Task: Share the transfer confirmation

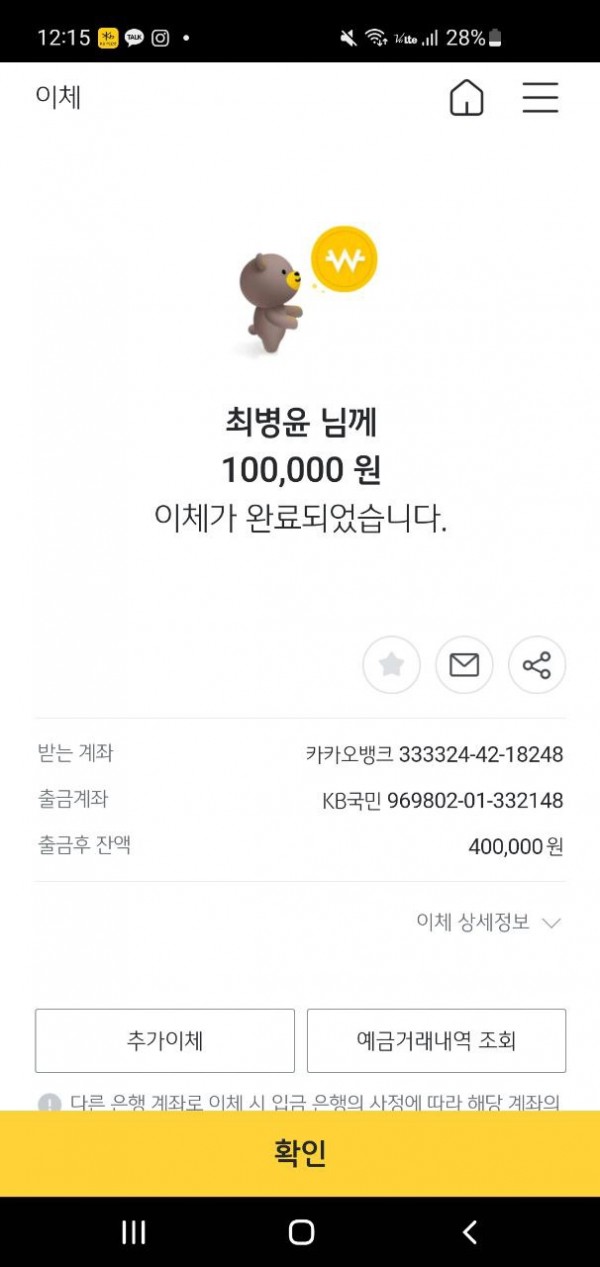Action: tap(537, 665)
